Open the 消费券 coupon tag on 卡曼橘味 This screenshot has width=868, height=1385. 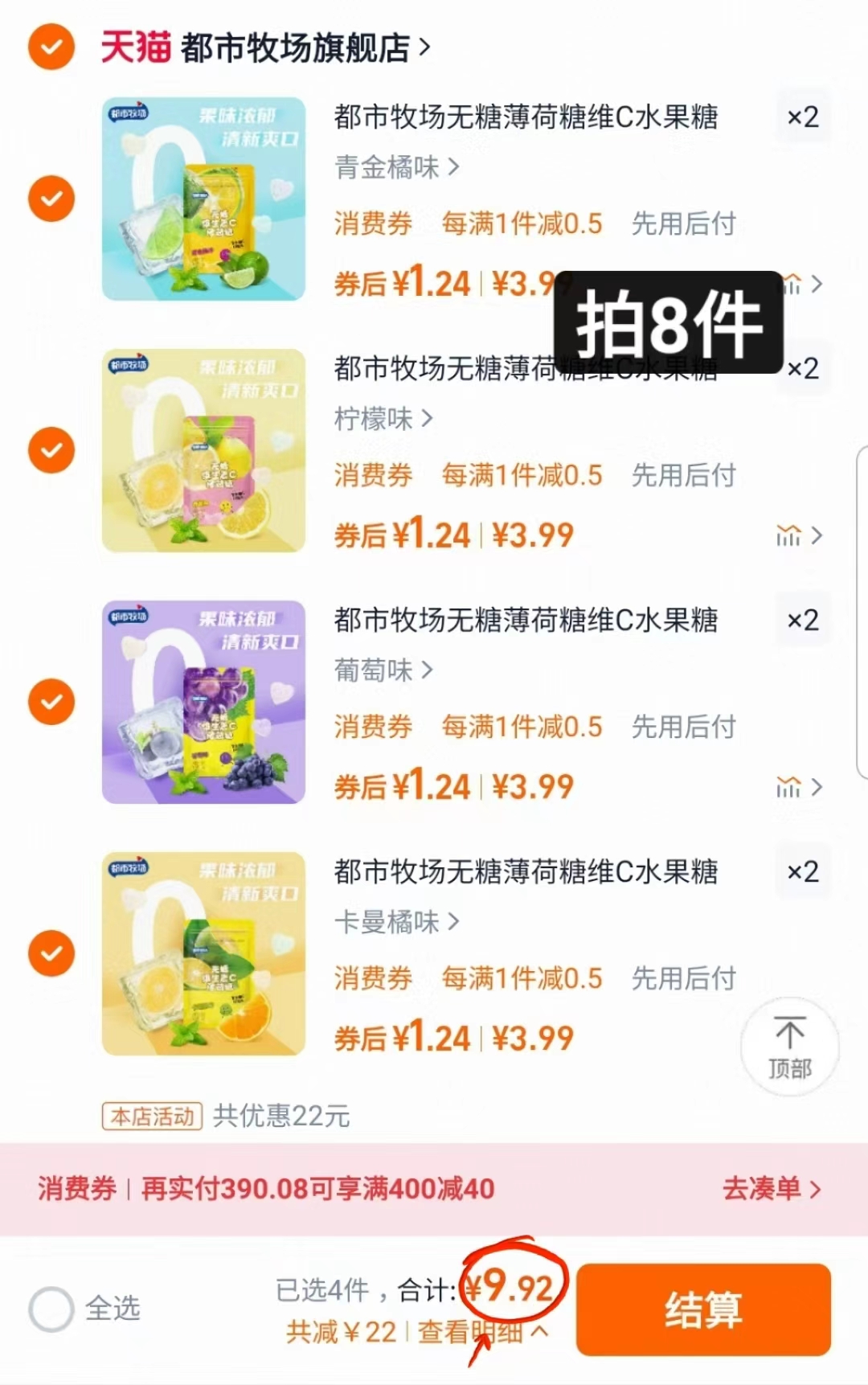coord(374,977)
